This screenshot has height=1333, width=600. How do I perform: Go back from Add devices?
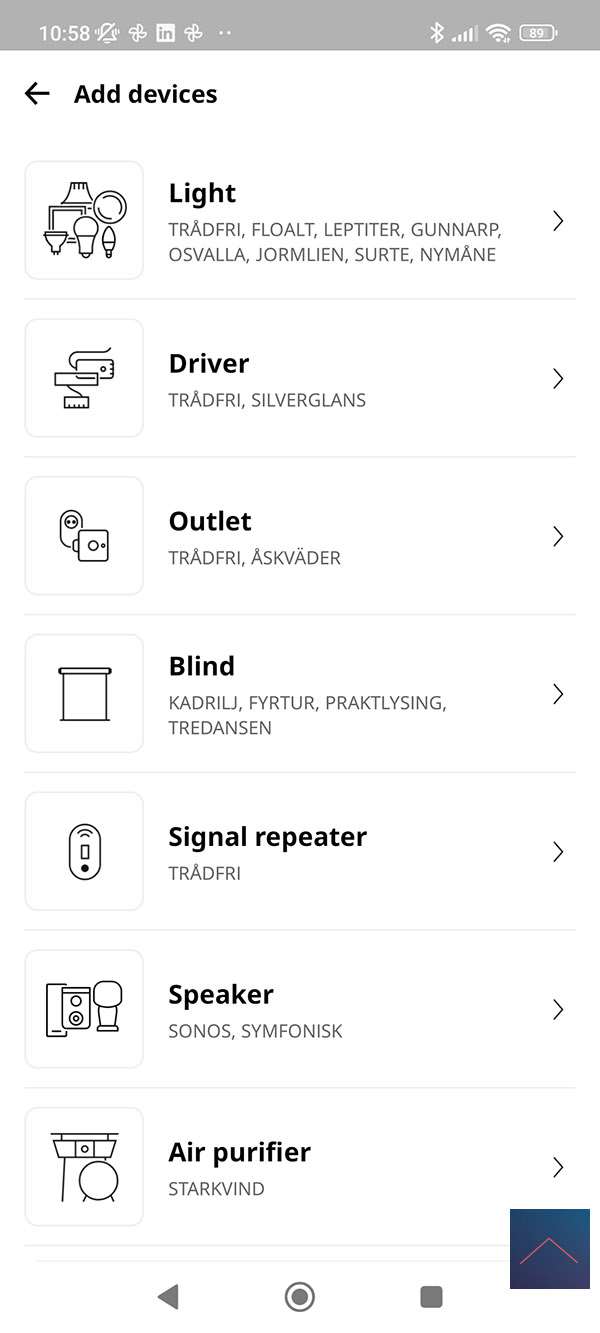(x=37, y=94)
